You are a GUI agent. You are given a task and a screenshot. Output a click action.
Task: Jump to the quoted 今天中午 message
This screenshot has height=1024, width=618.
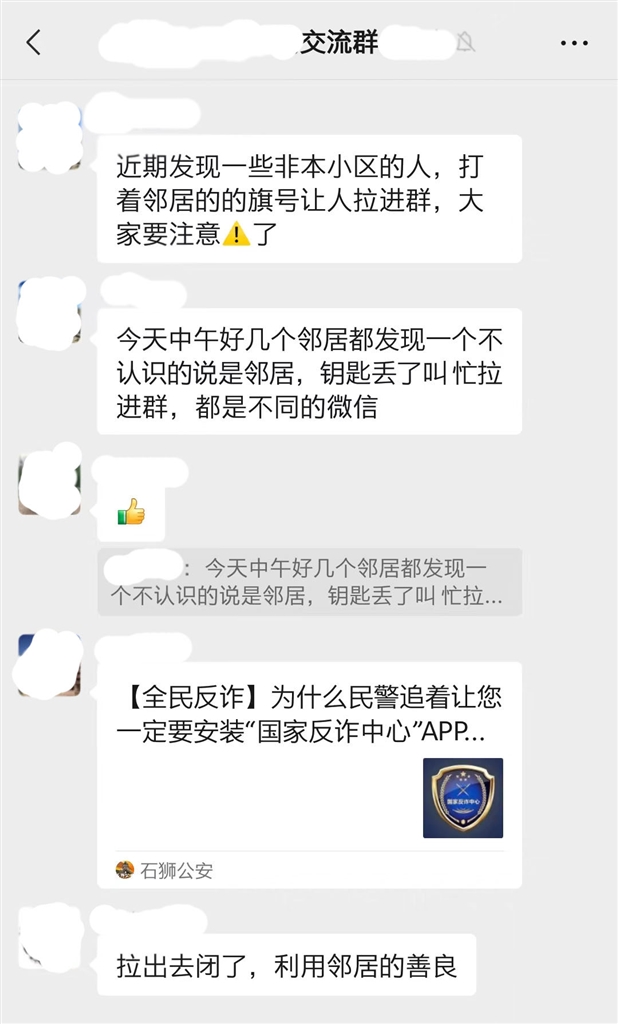[x=309, y=582]
